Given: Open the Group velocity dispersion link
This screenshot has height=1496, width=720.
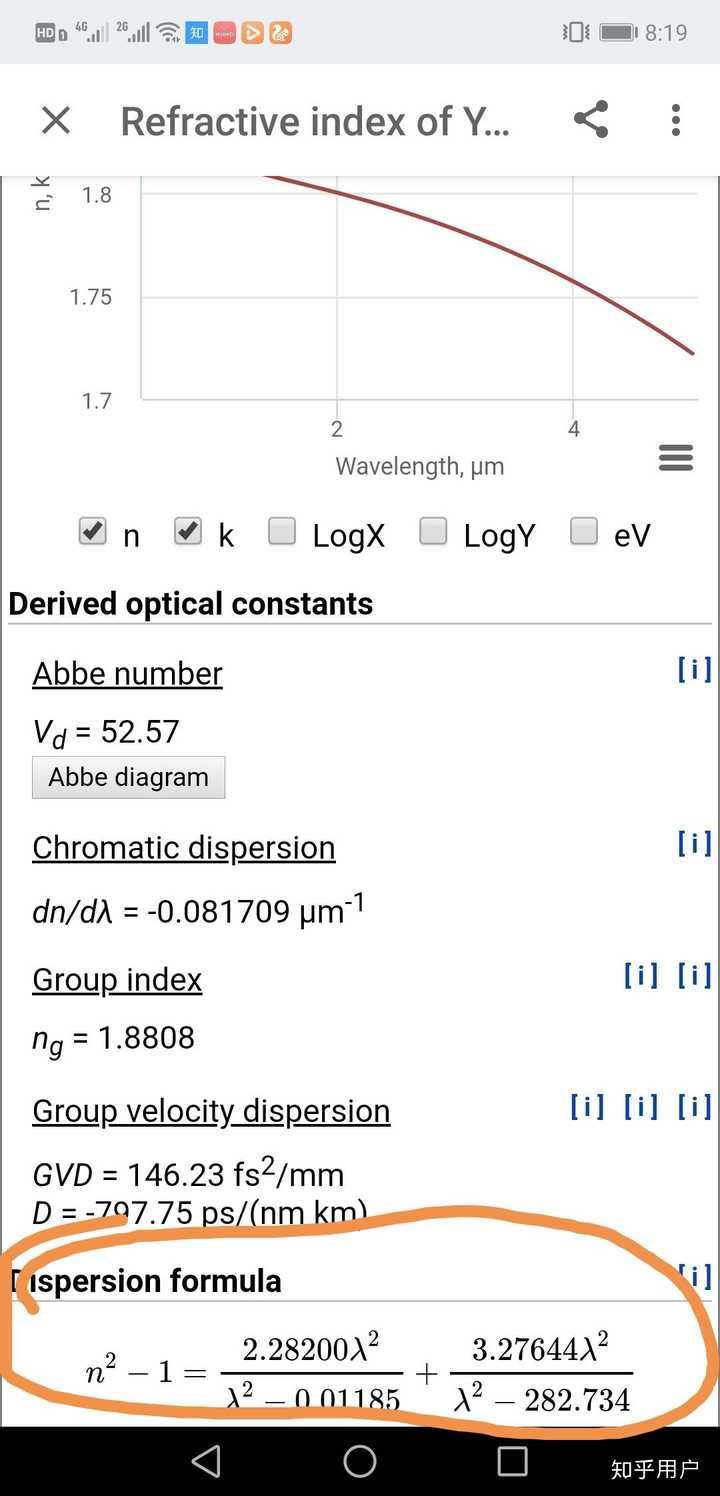Looking at the screenshot, I should tap(211, 1110).
